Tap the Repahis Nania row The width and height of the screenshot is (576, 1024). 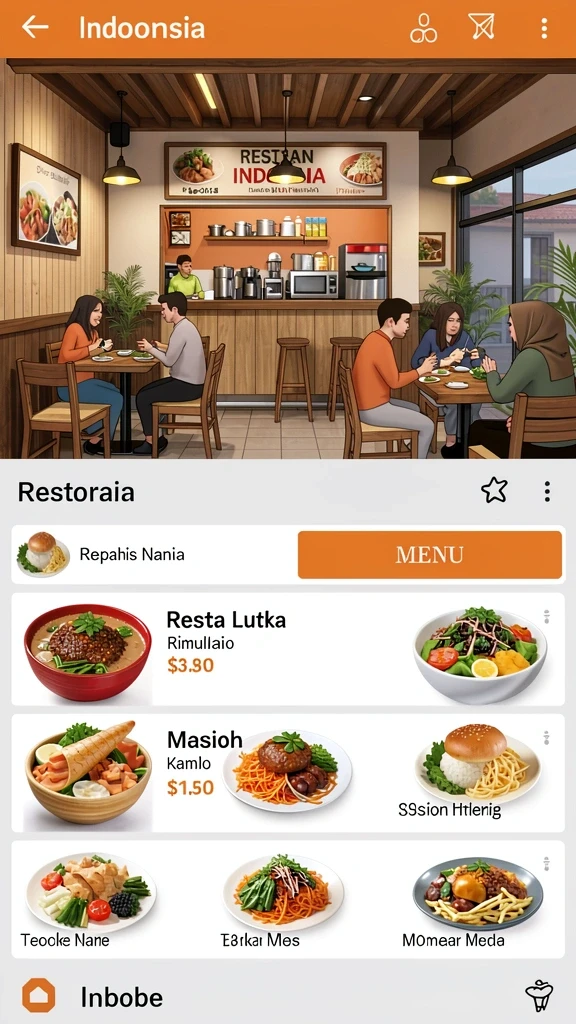coord(154,554)
